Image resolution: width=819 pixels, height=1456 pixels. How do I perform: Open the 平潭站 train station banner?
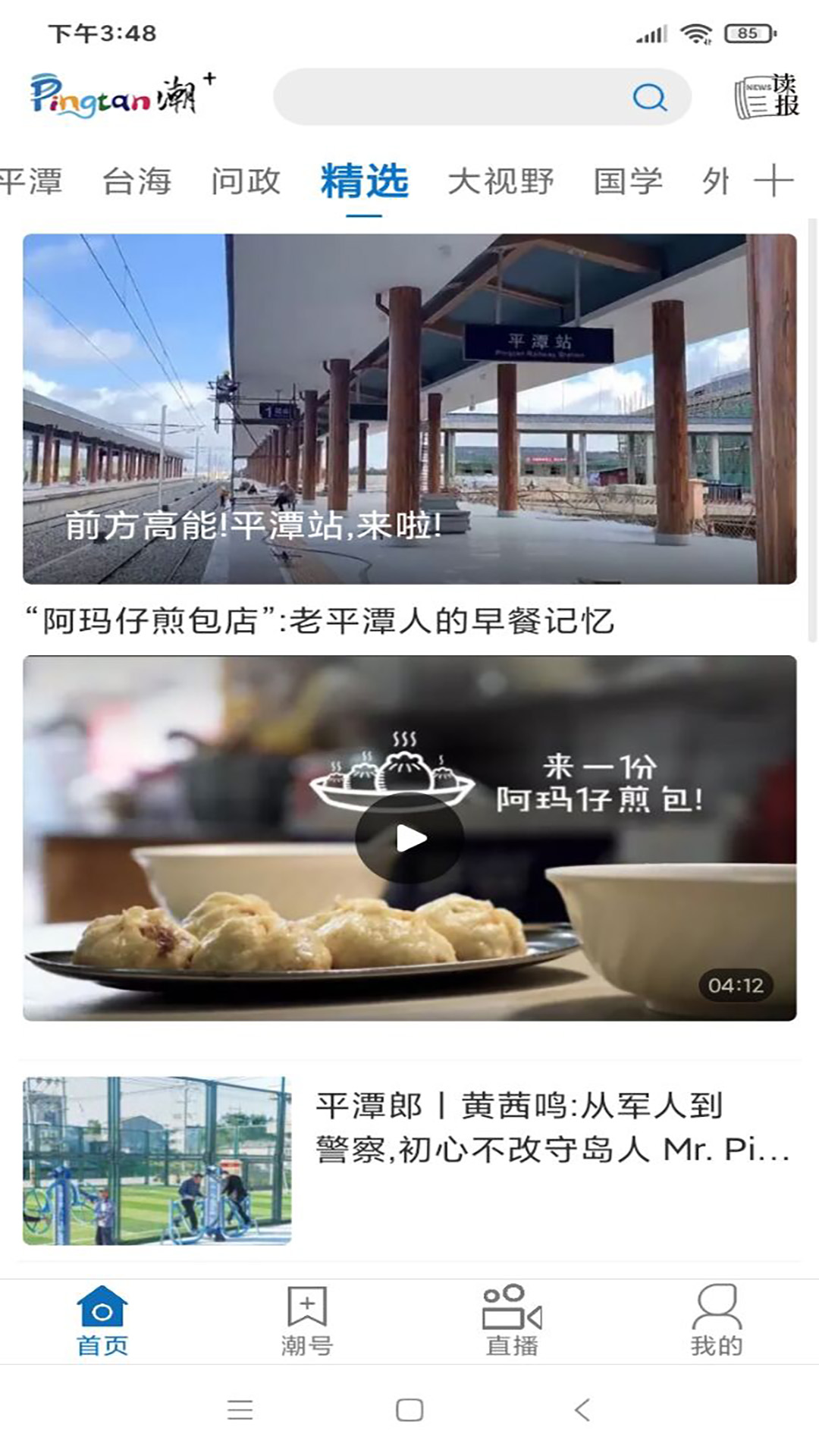(x=409, y=408)
